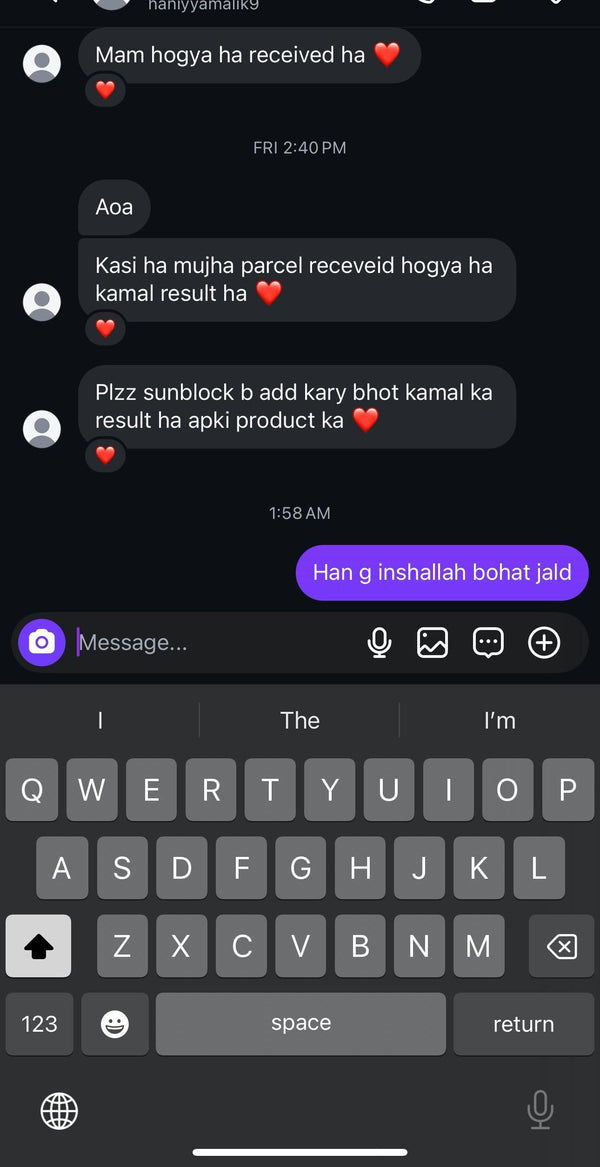Screen dimensions: 600x1167
Task: Open the heart reaction under the sunblock message
Action: pos(105,455)
